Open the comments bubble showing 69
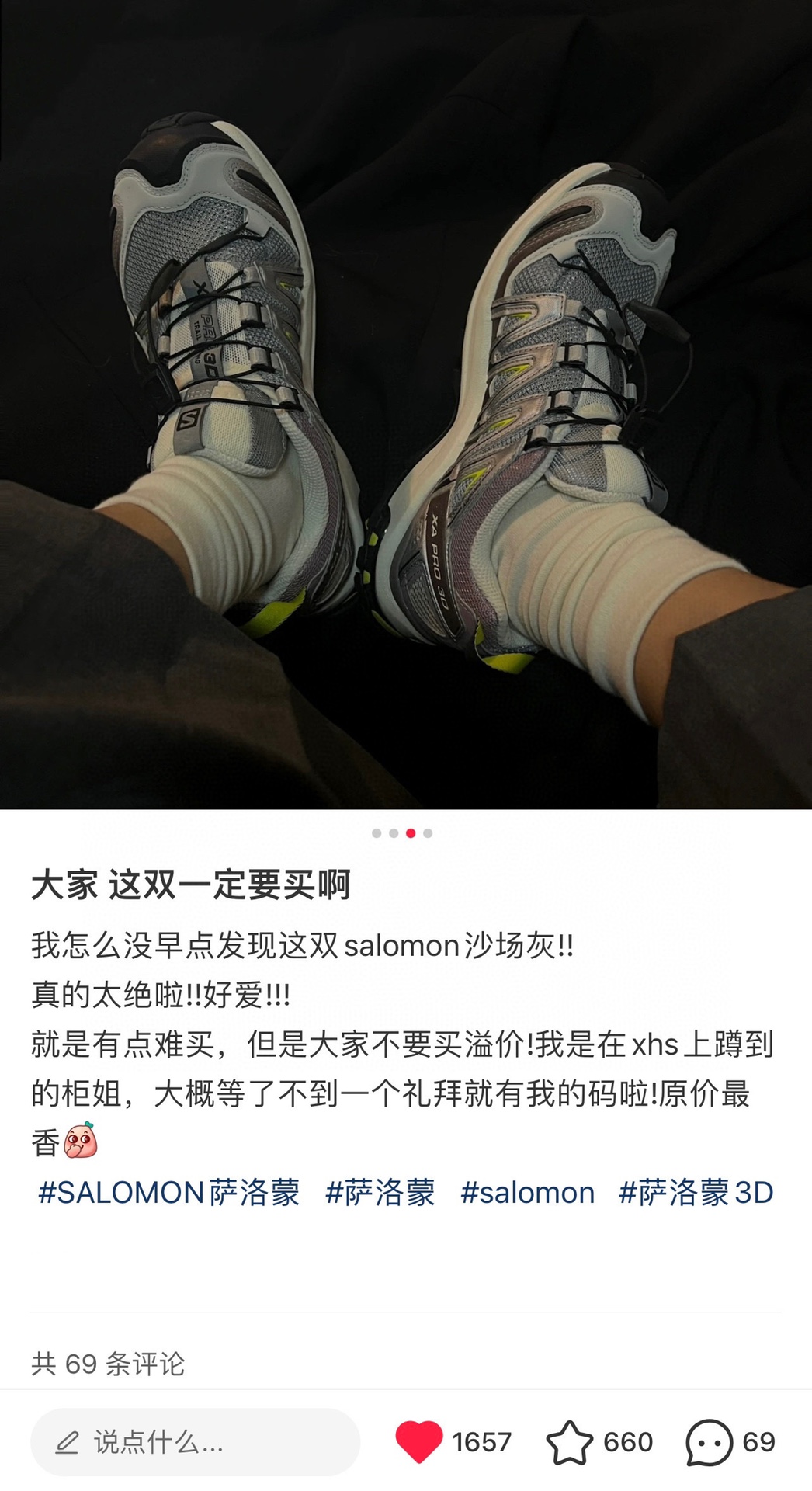This screenshot has height=1491, width=812. [x=709, y=1441]
